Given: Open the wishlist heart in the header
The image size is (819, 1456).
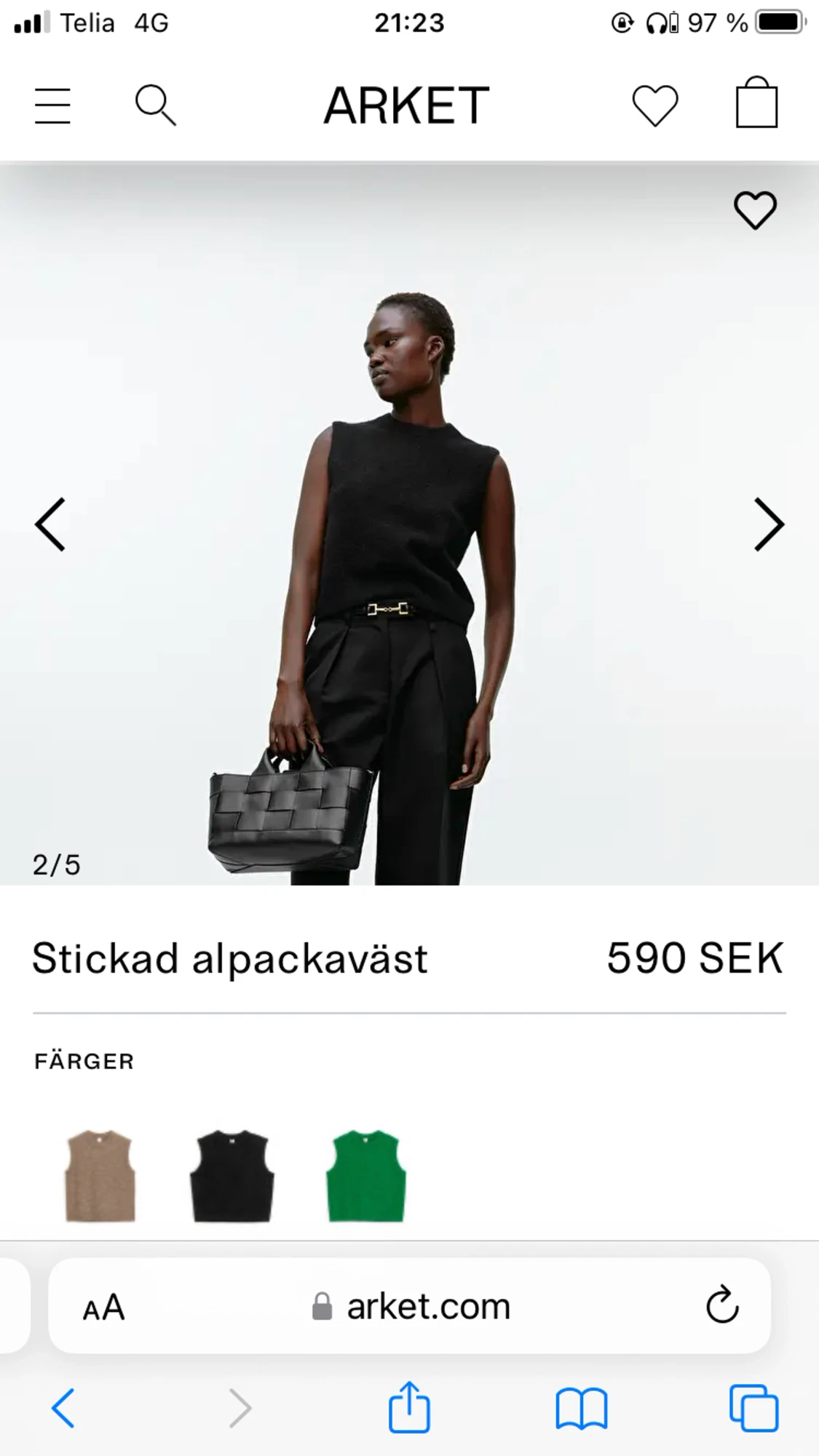Looking at the screenshot, I should pos(655,103).
